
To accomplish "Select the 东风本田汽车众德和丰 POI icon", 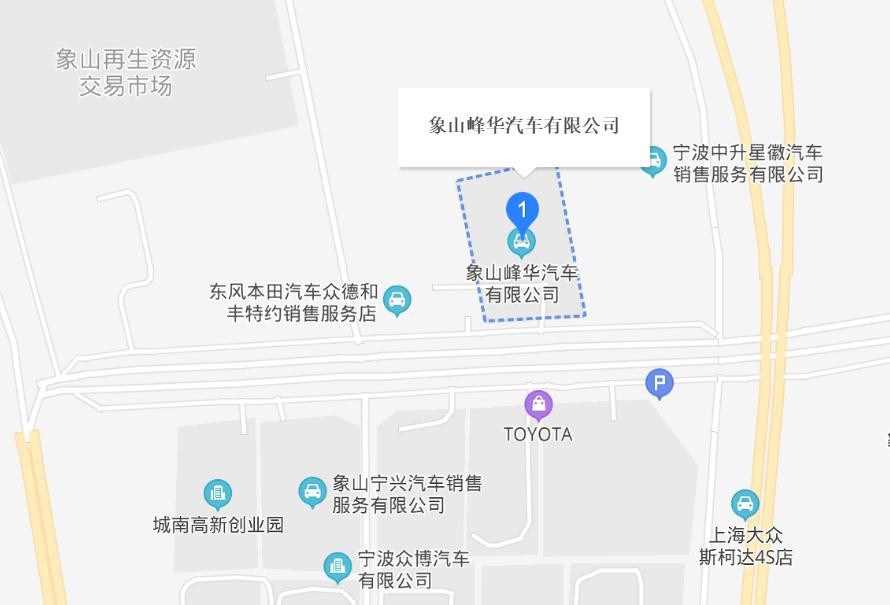I will tap(397, 299).
